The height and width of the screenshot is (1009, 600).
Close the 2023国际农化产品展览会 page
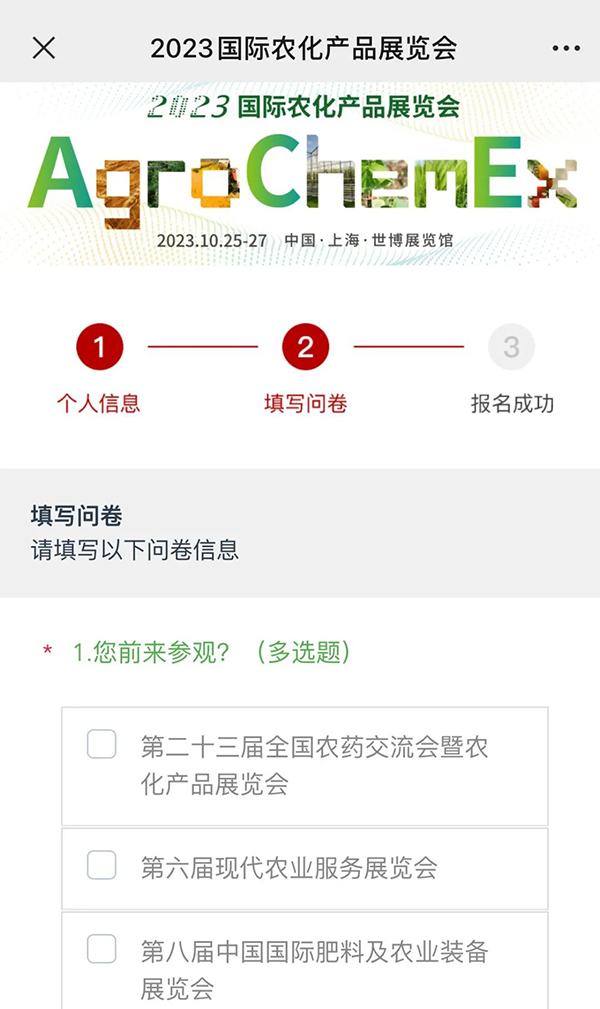point(44,48)
